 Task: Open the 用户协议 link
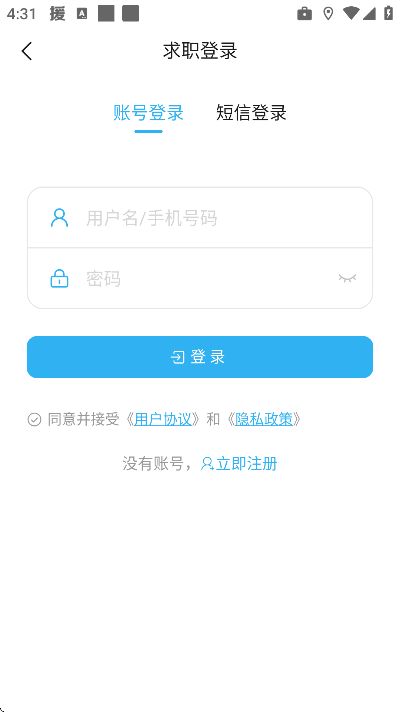163,420
